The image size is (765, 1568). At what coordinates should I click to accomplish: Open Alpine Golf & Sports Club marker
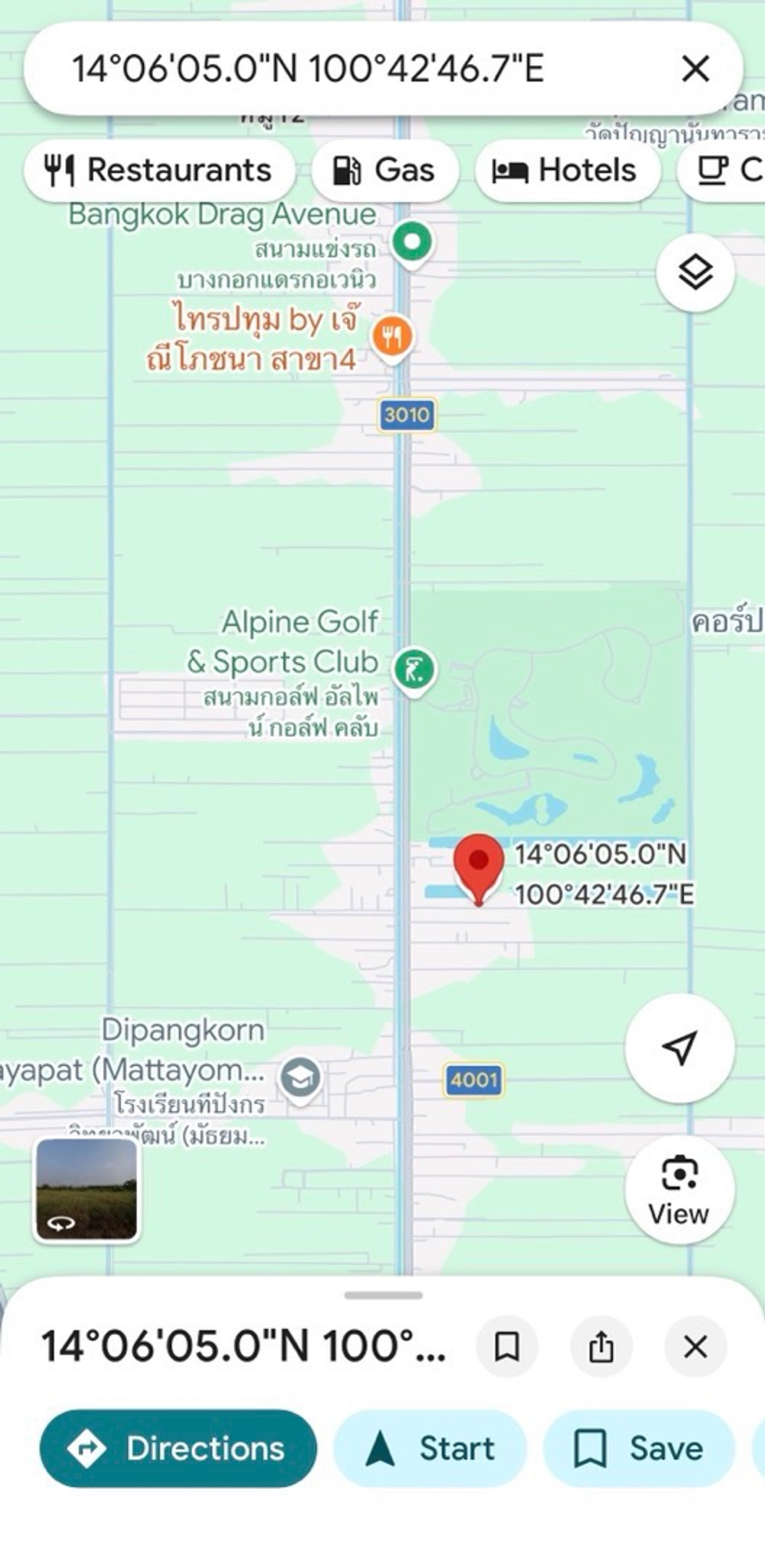tap(414, 670)
